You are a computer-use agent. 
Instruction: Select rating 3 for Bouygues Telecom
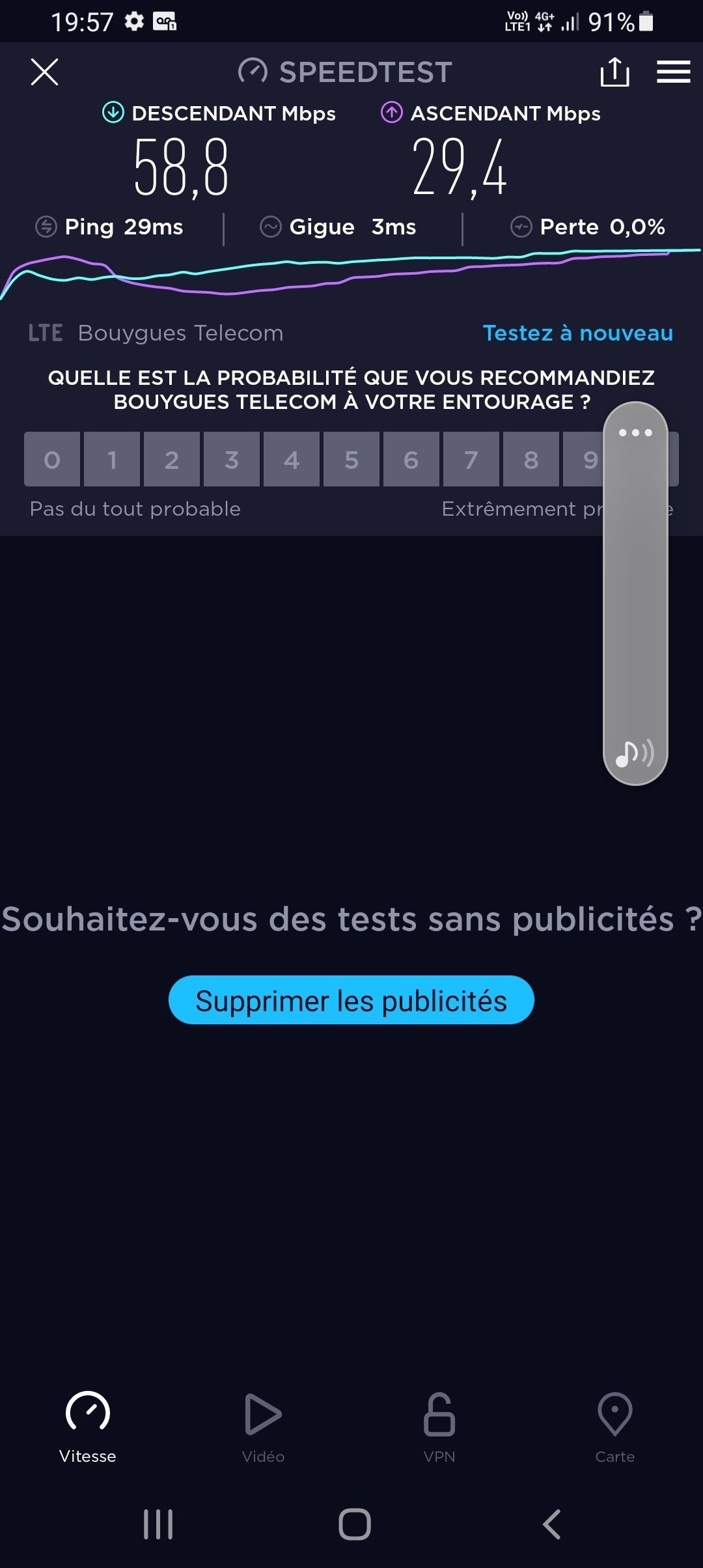[232, 459]
